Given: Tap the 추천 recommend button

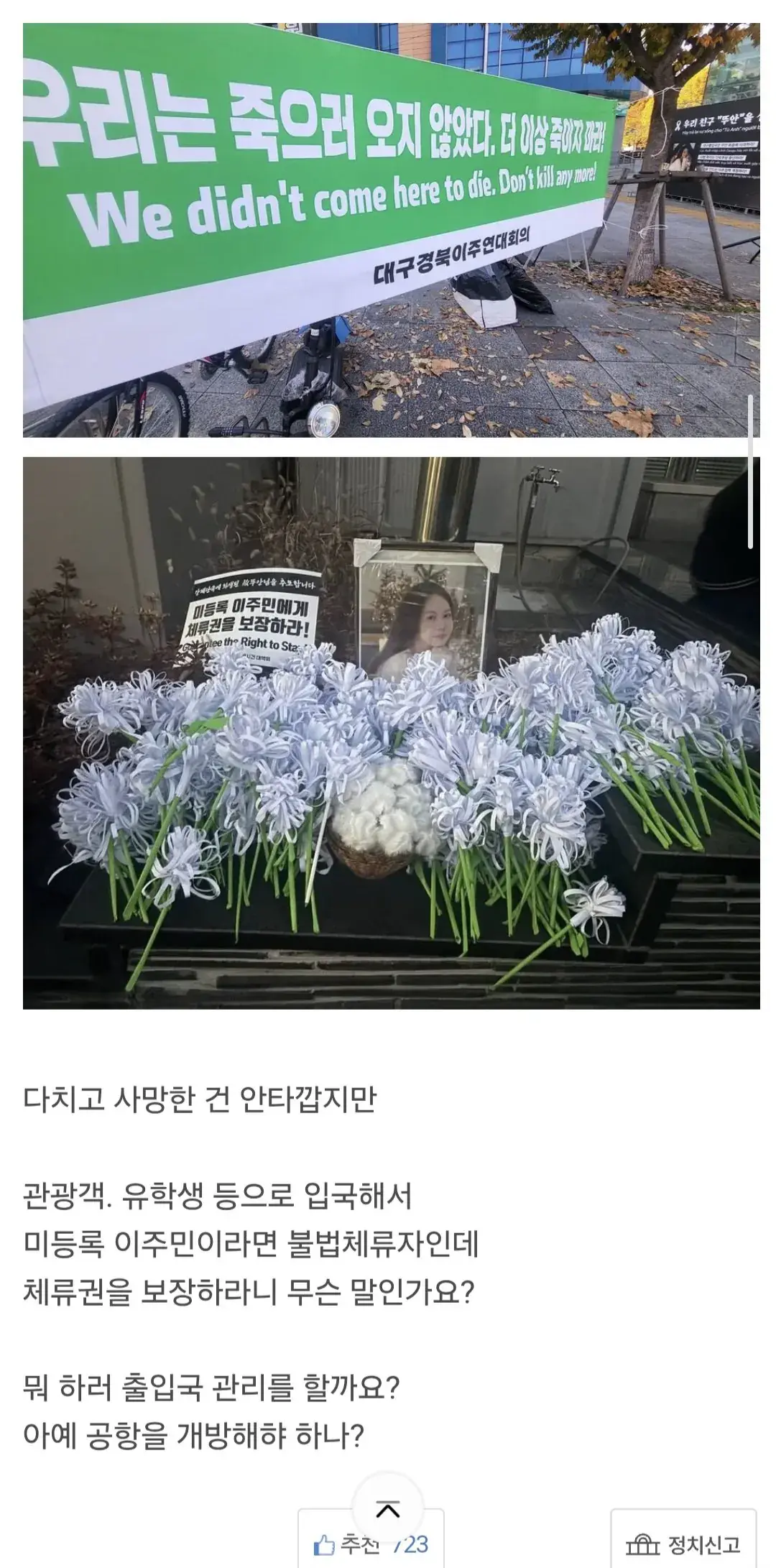Looking at the screenshot, I should point(370,1544).
